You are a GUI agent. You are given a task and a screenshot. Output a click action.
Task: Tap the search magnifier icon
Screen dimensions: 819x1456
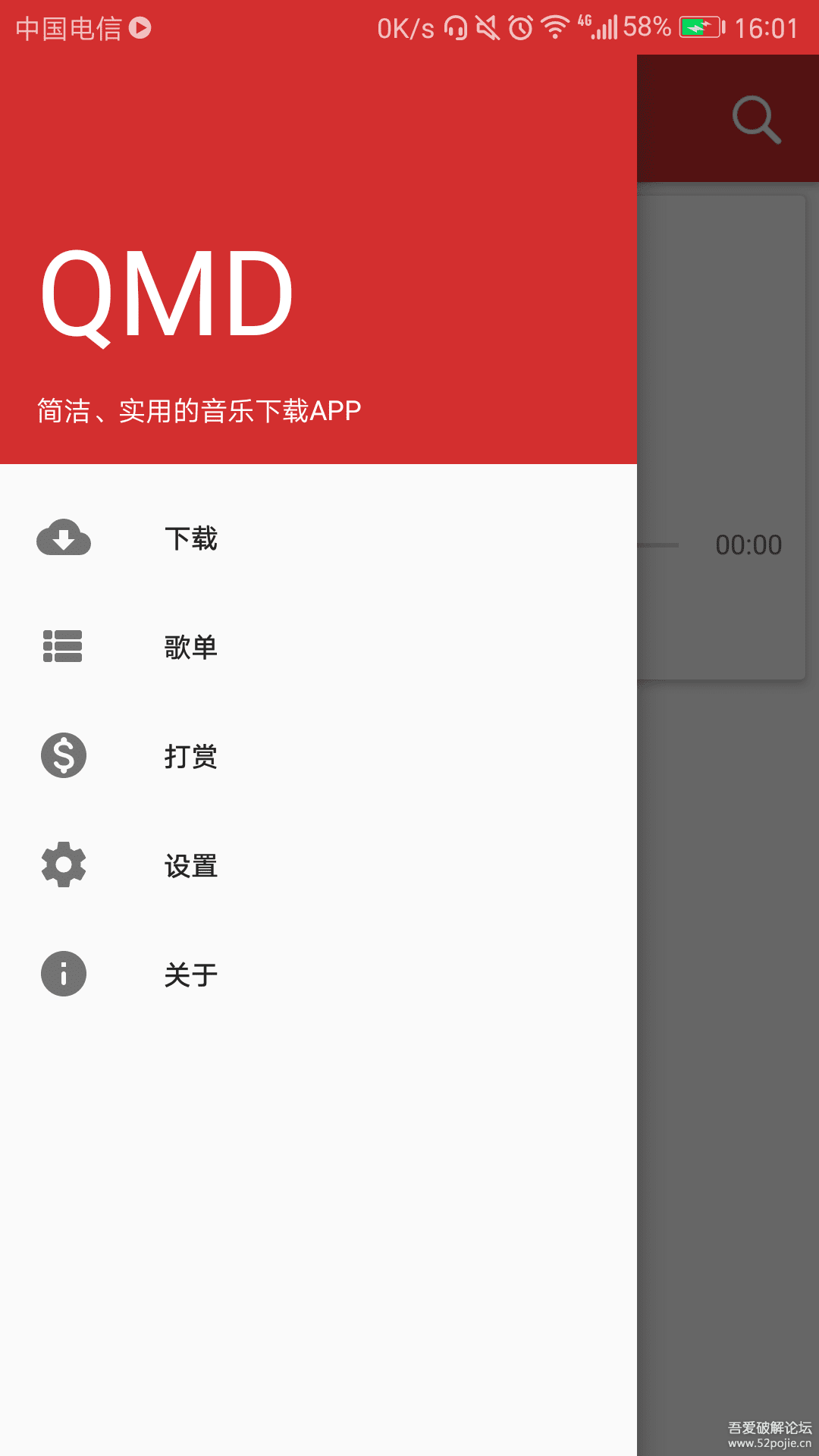point(756,119)
